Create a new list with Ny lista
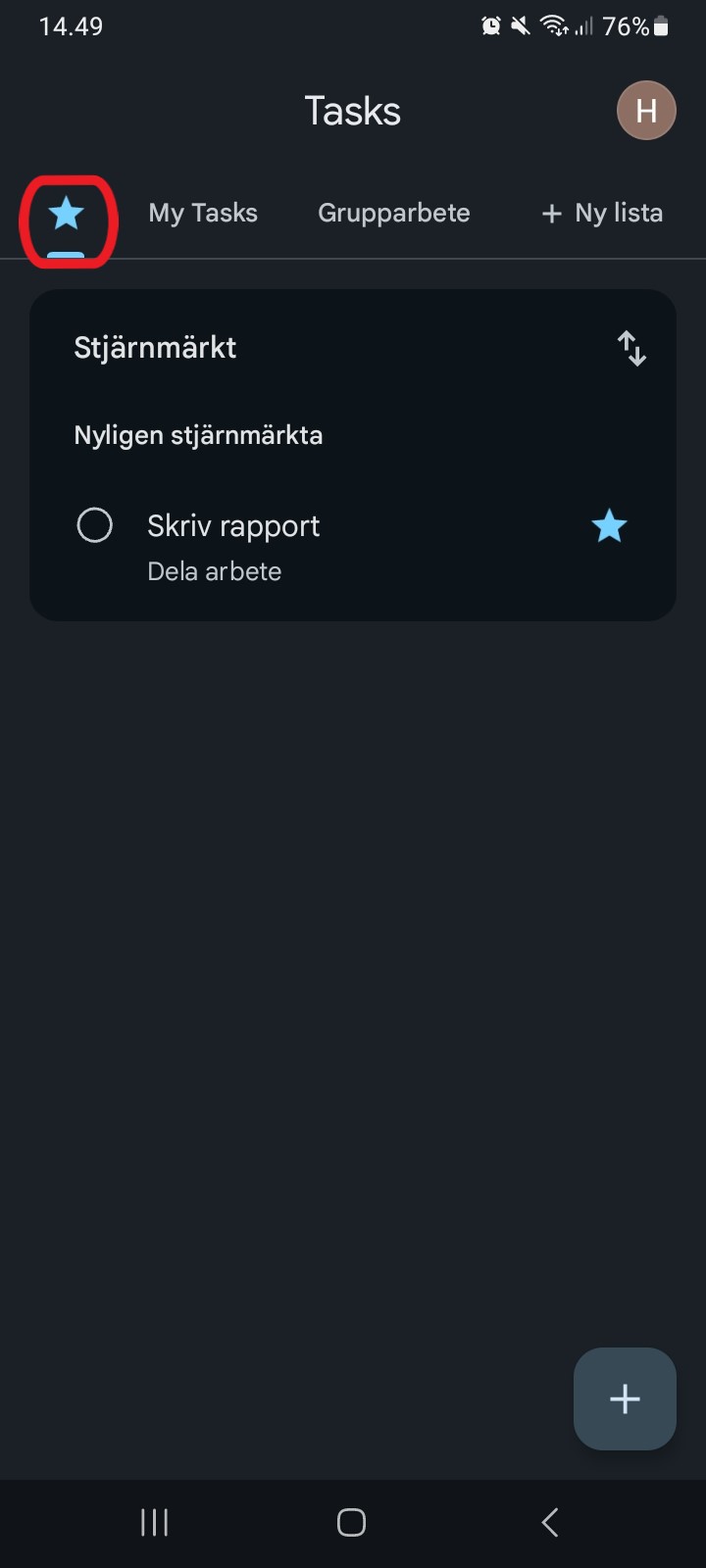 (602, 213)
